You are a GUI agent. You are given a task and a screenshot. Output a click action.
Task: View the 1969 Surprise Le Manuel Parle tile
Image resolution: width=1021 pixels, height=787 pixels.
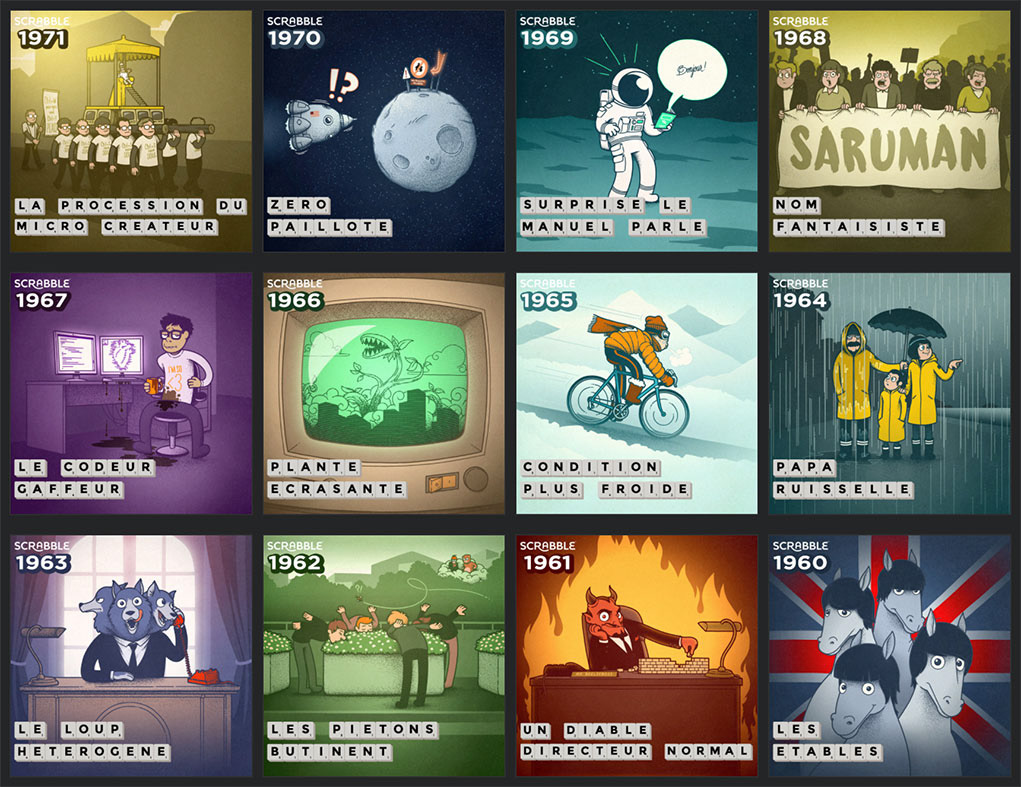pyautogui.click(x=637, y=130)
